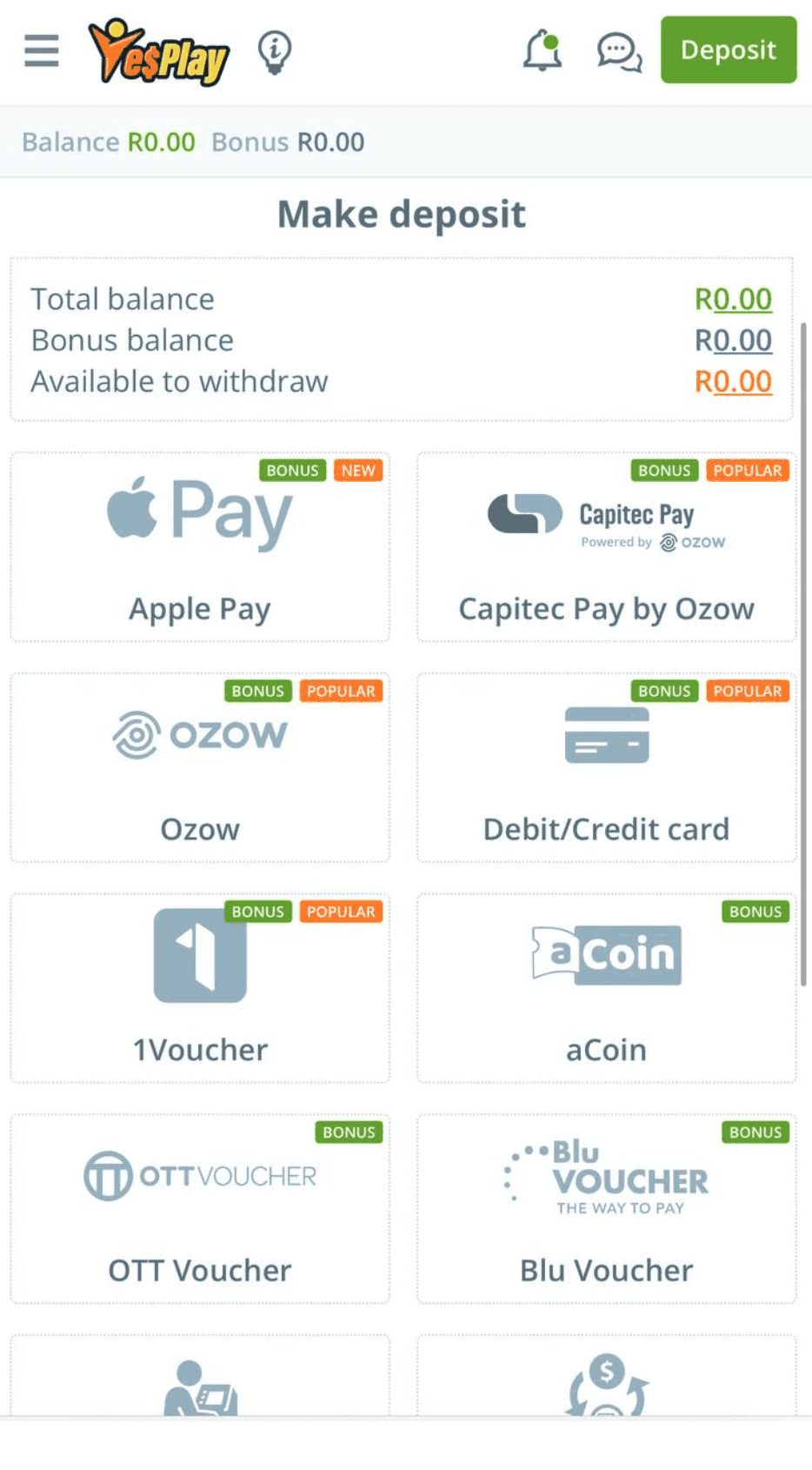Viewport: 812px width, 1470px height.
Task: Tap the green Deposit button
Action: point(728,50)
